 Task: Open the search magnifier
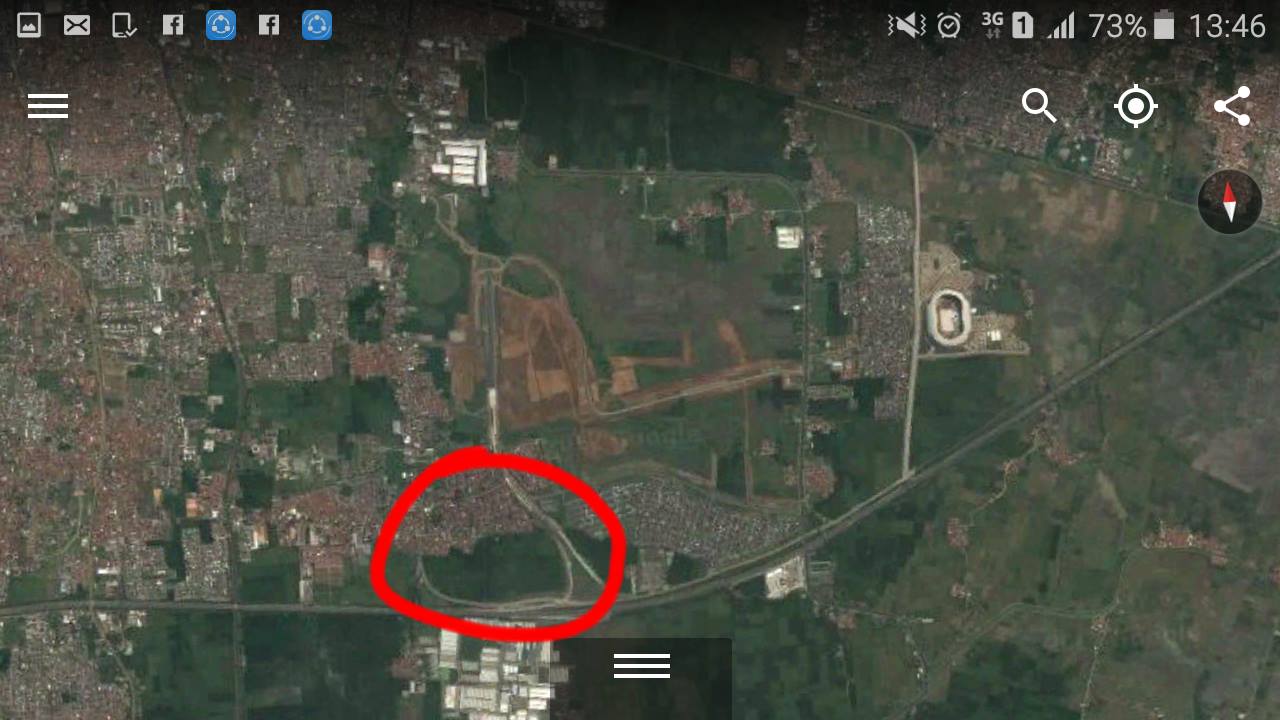(x=1039, y=105)
